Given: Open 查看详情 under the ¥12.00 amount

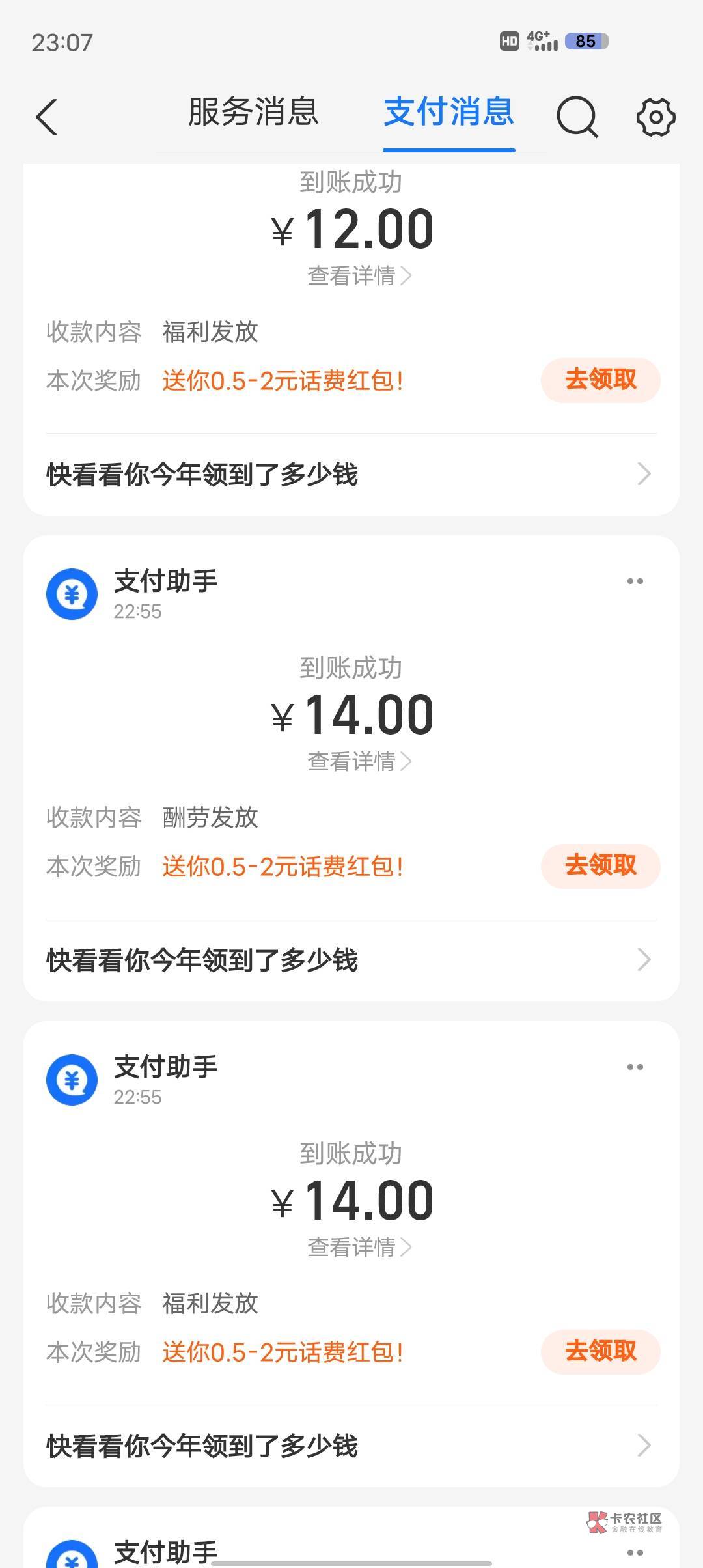Looking at the screenshot, I should point(359,275).
